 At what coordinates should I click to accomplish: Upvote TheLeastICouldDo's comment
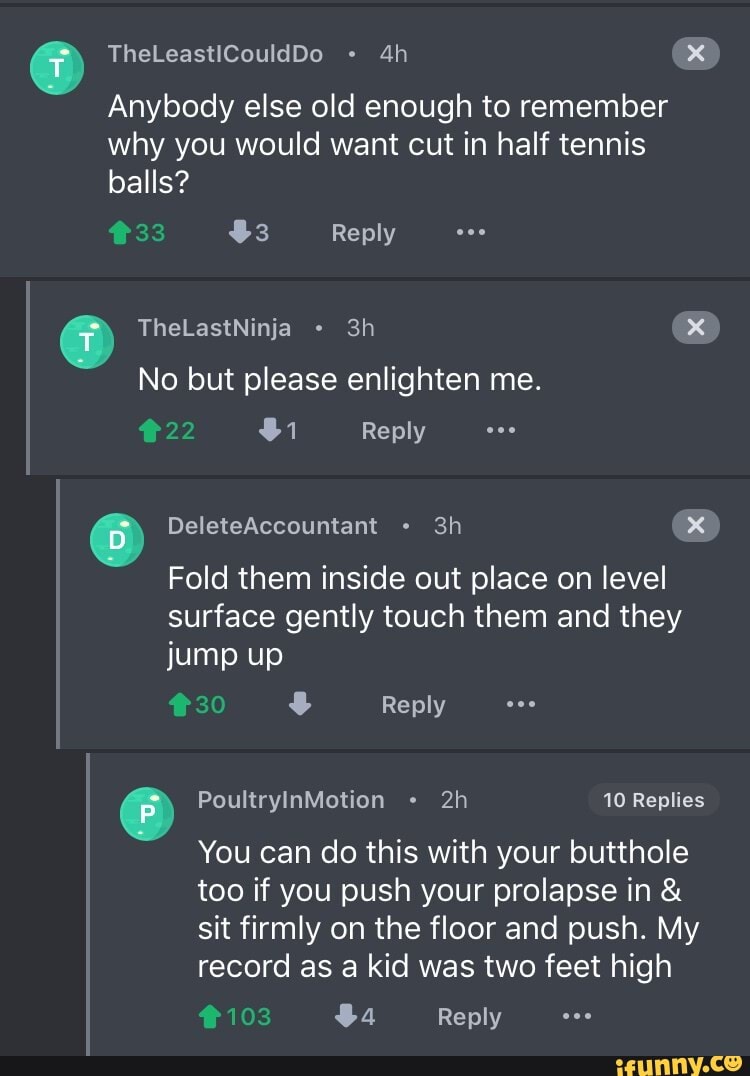click(x=120, y=233)
